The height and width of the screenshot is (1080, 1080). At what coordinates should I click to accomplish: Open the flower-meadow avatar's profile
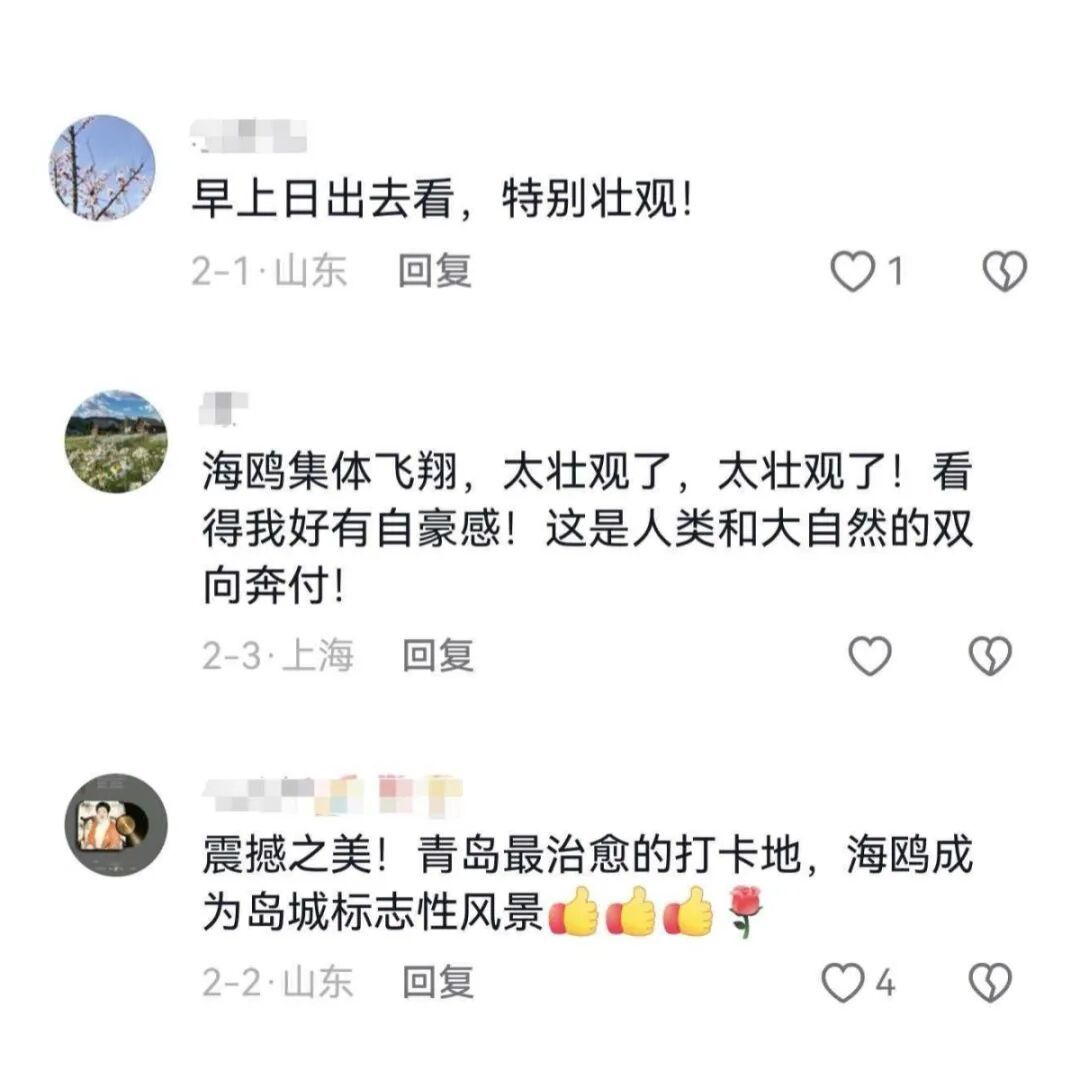(x=116, y=442)
